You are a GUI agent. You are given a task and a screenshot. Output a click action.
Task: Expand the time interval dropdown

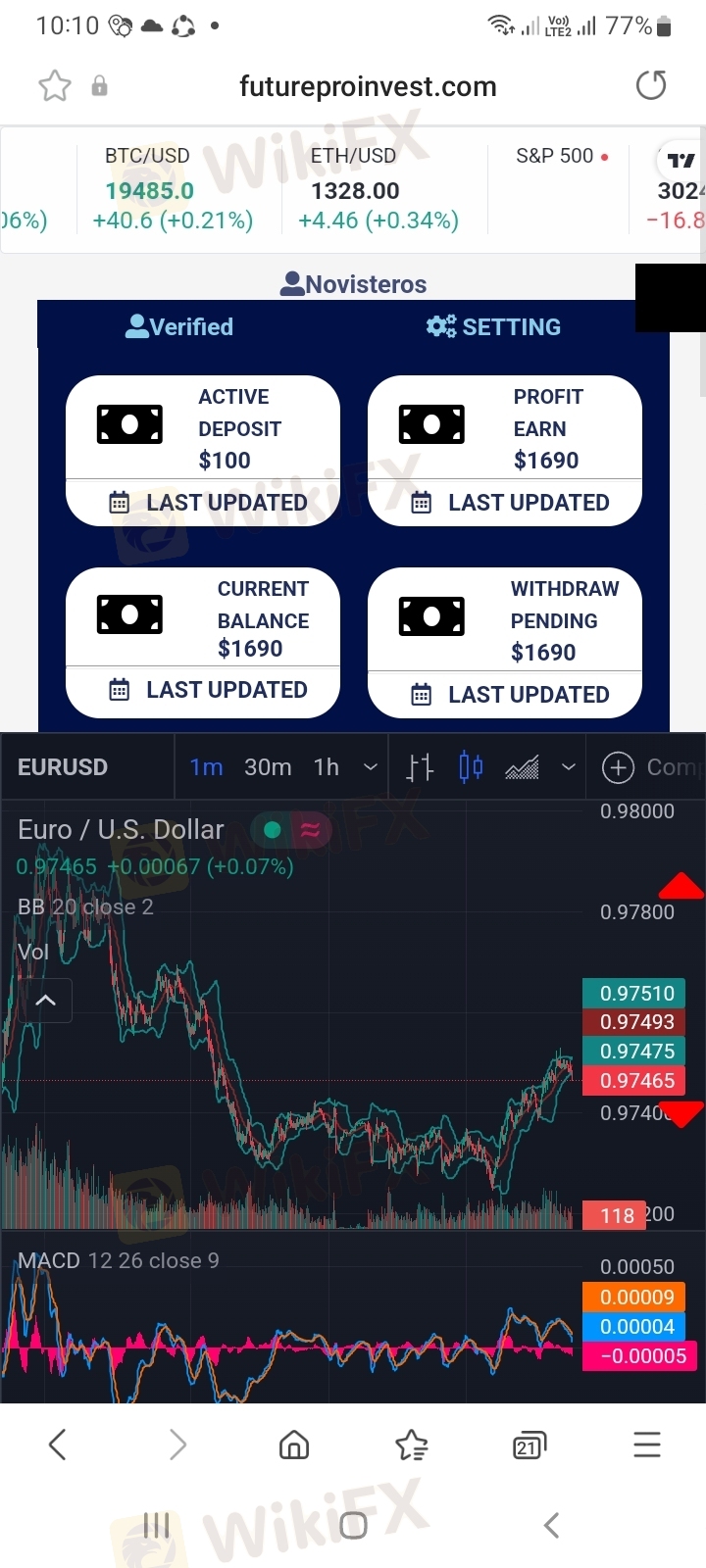point(371,767)
